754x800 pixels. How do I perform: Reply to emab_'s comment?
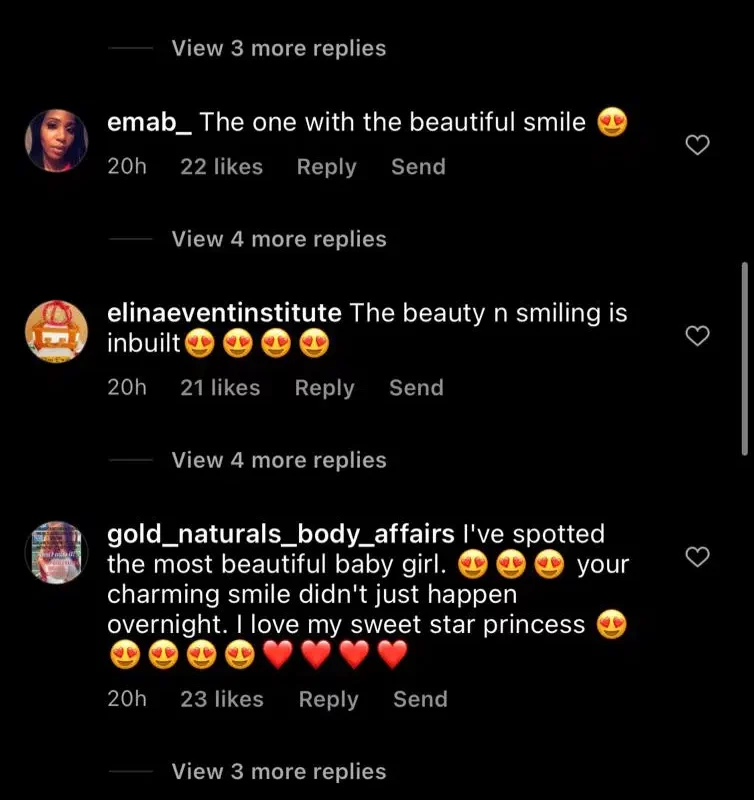326,167
